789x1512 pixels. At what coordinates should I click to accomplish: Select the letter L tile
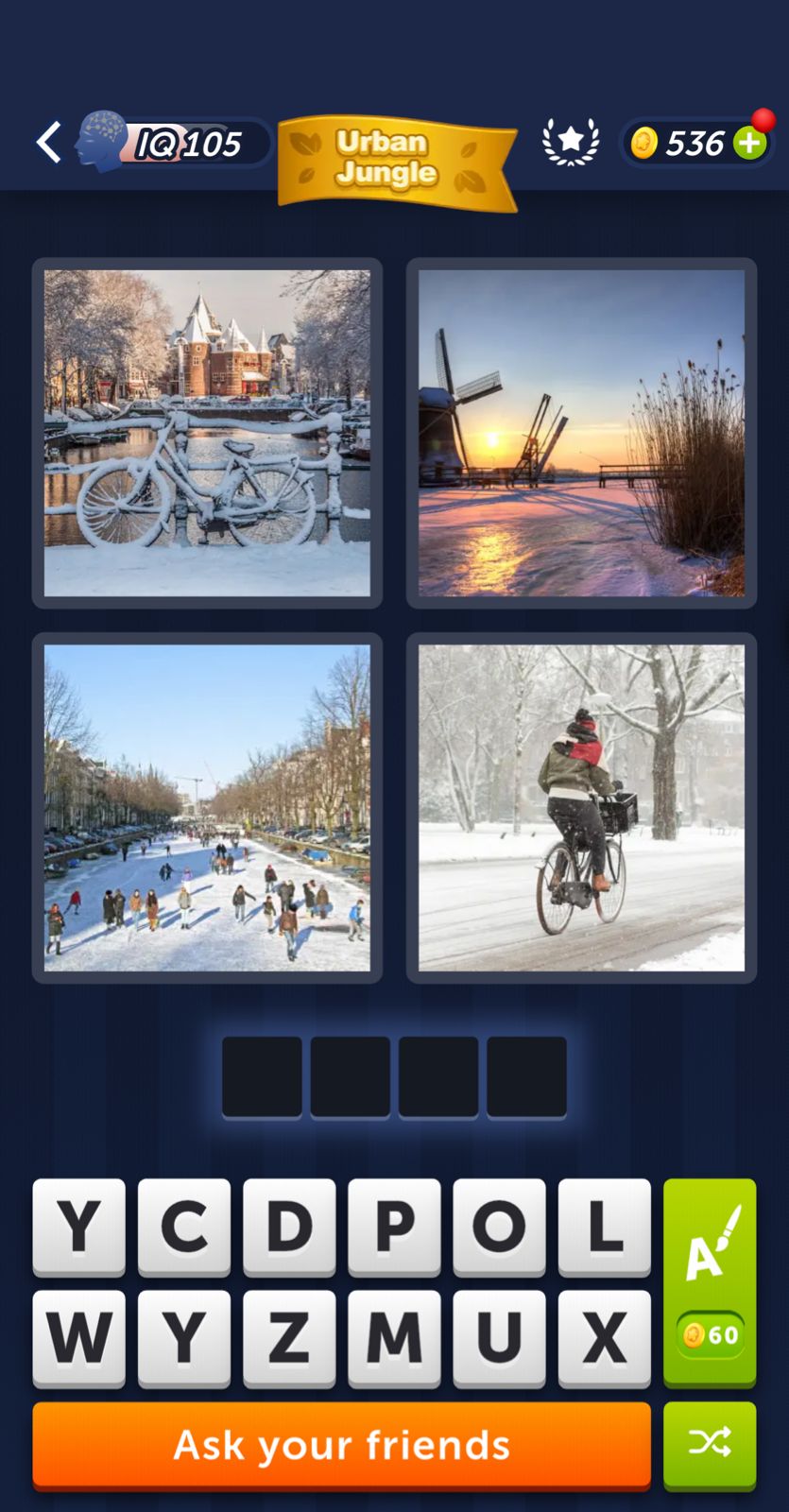(604, 1226)
